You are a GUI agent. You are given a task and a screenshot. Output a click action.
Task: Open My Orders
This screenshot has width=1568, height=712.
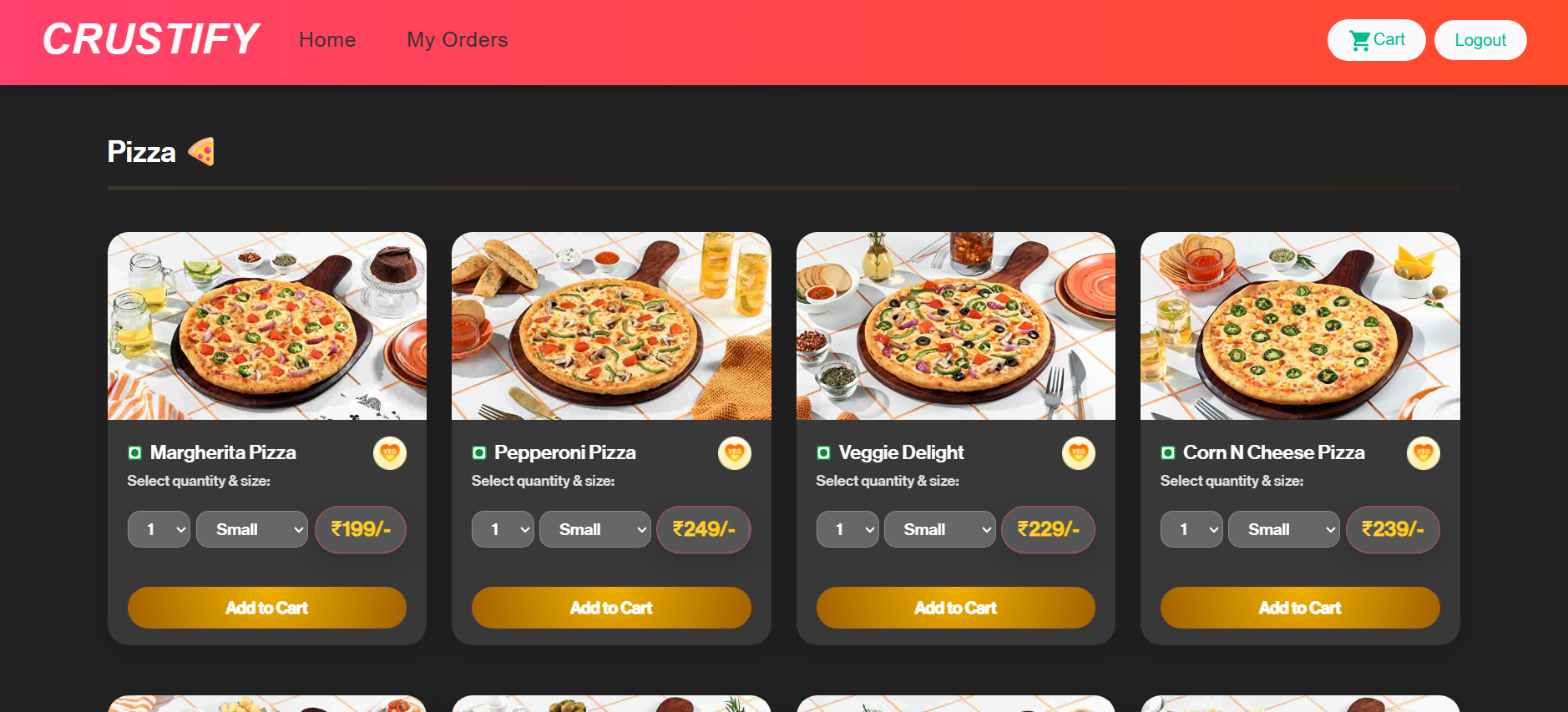click(457, 40)
